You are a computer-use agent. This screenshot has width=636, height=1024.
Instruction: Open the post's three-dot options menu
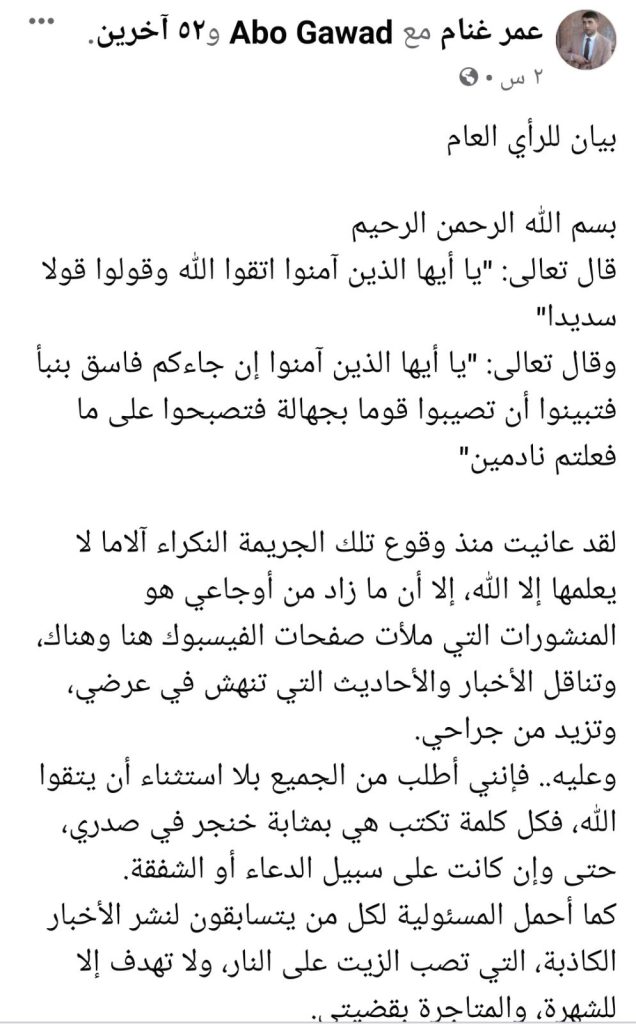[x=40, y=22]
